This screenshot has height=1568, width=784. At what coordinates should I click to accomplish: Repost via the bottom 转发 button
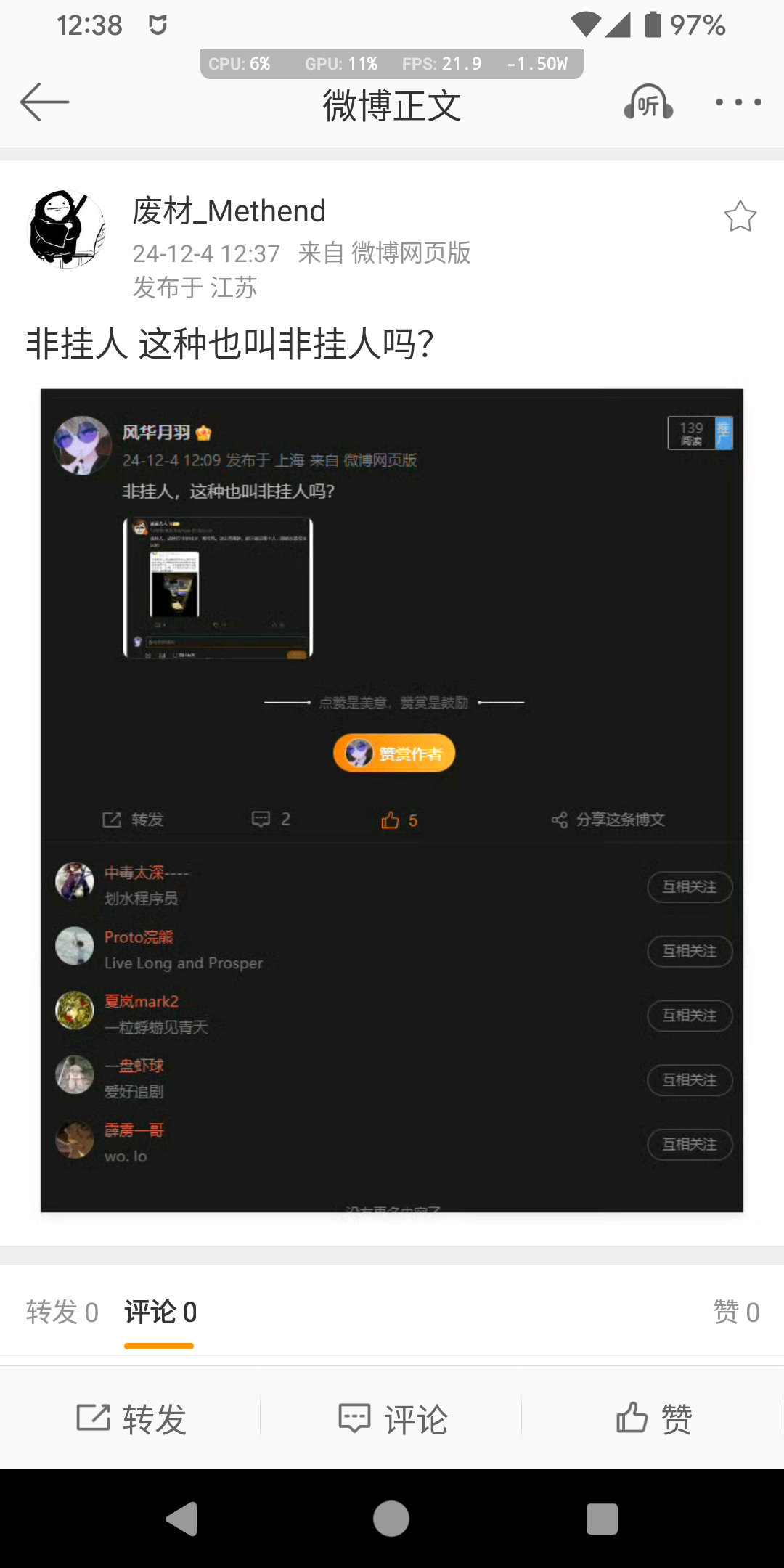131,1418
